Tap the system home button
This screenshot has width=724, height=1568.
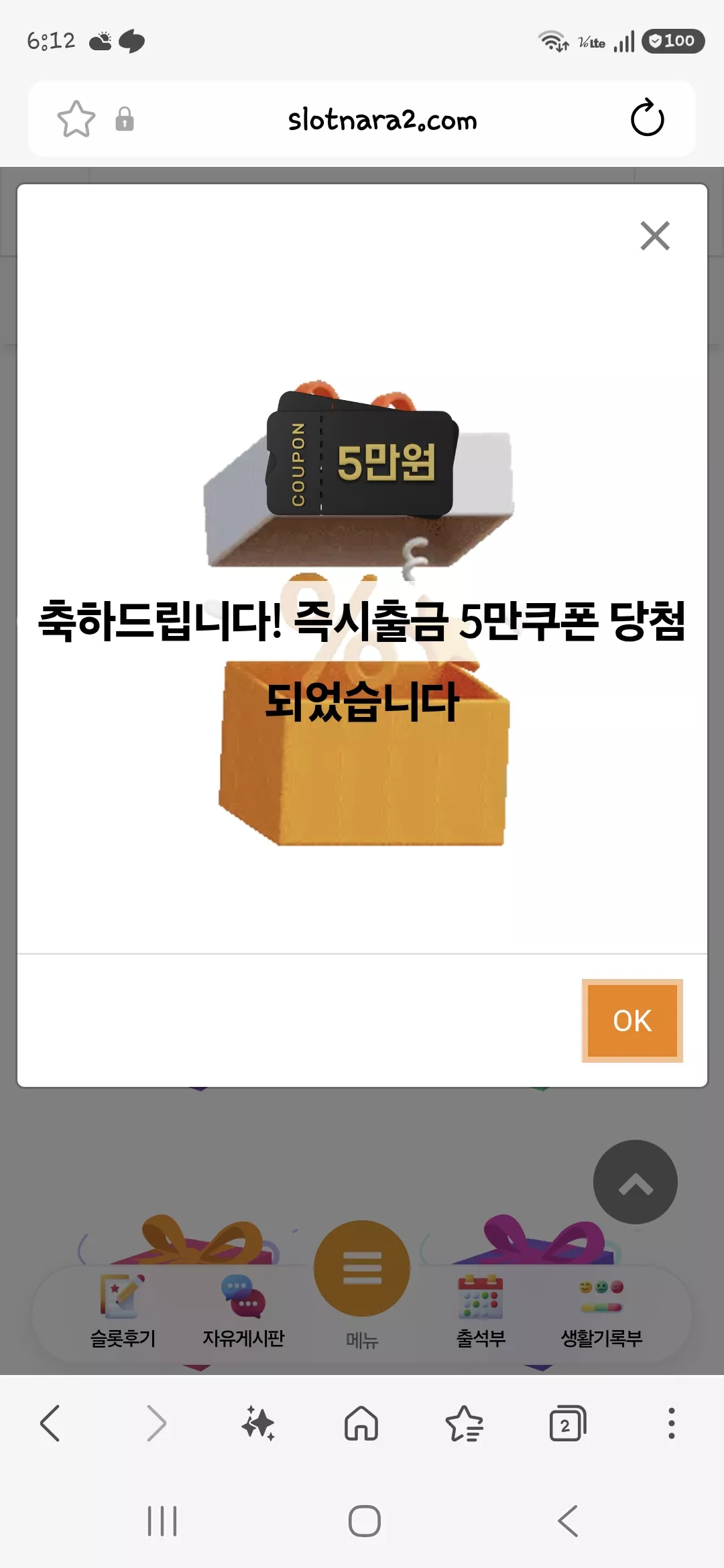365,1521
